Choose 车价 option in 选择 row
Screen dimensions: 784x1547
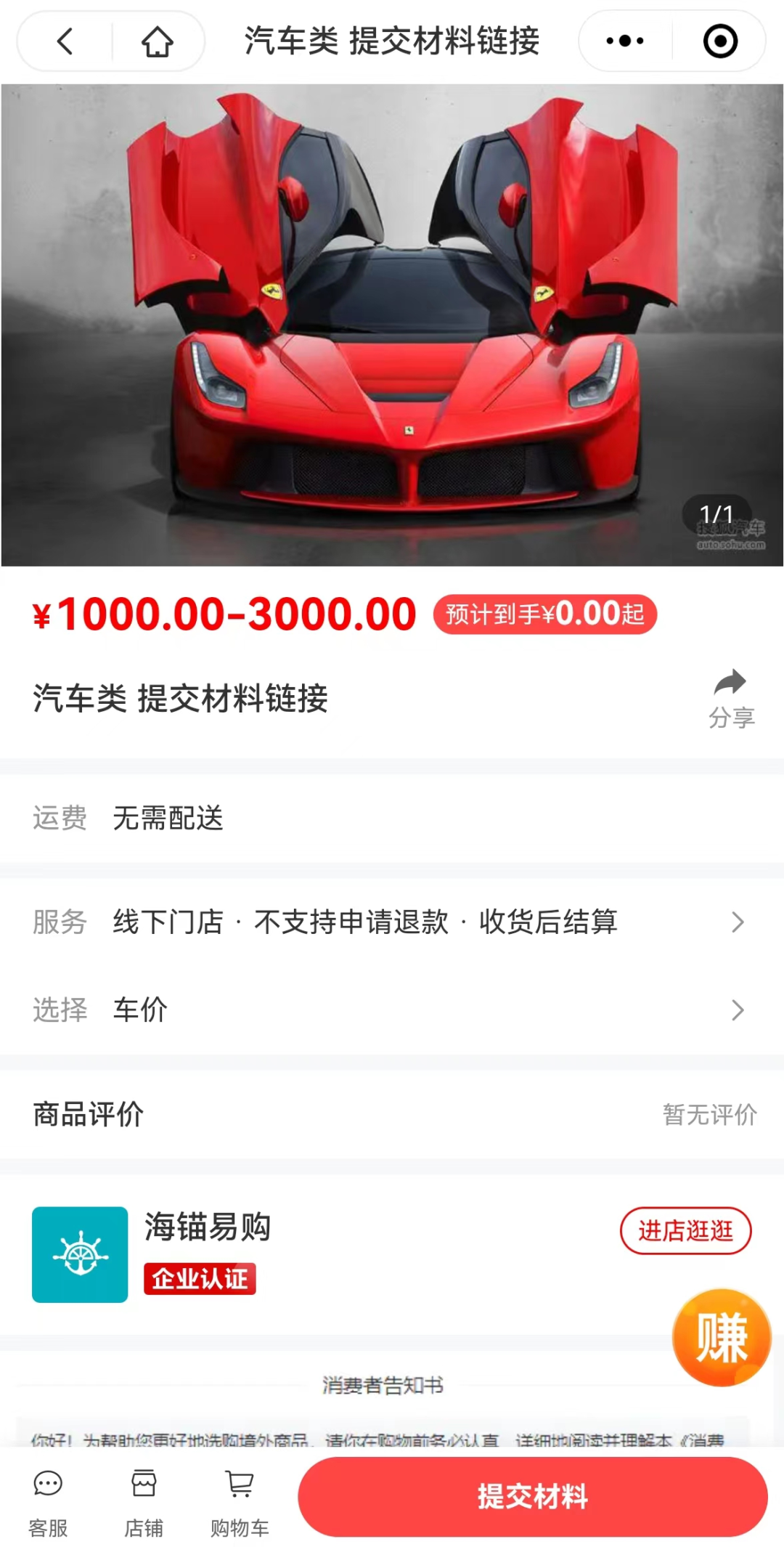392,1010
